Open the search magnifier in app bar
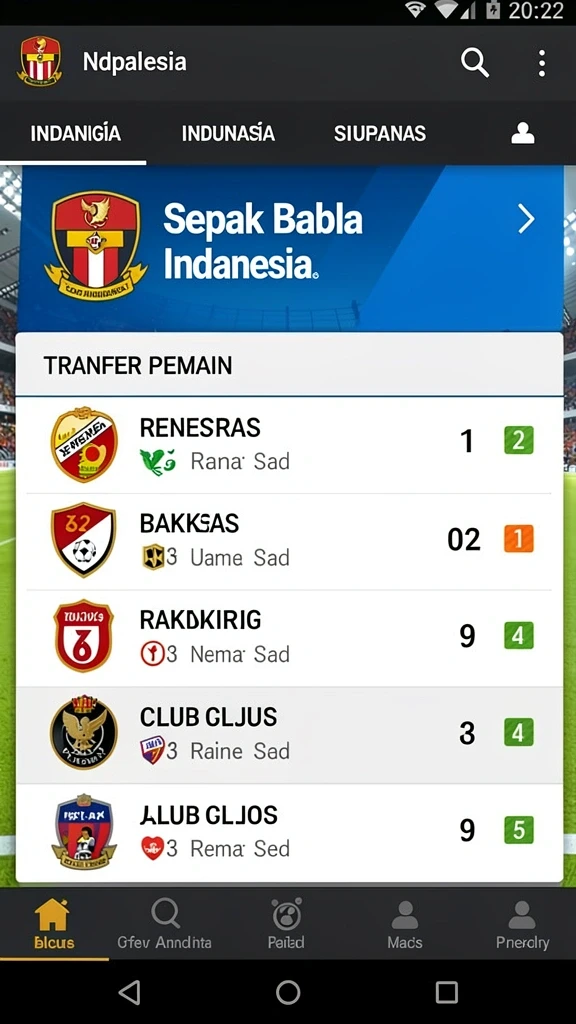 pyautogui.click(x=475, y=63)
